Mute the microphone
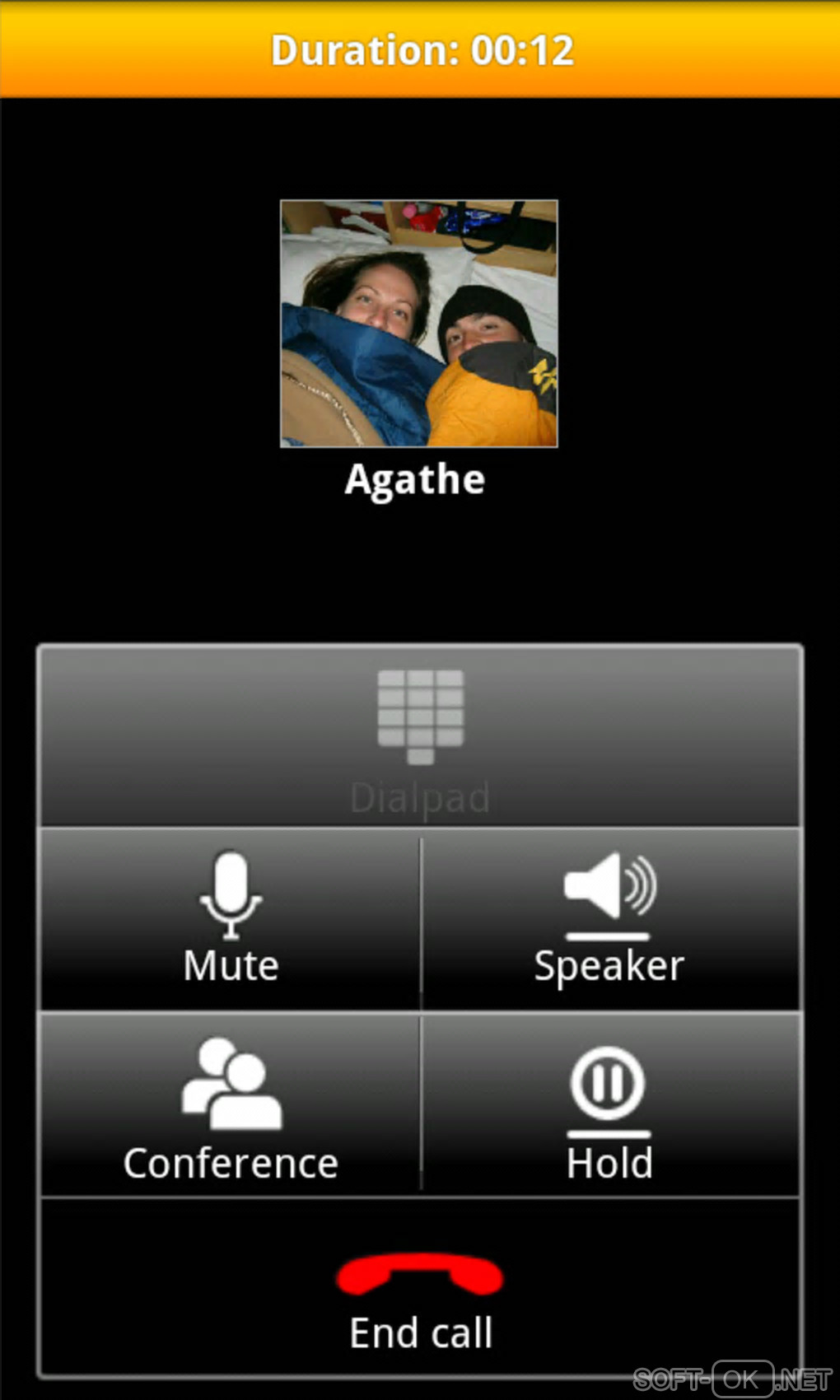The image size is (840, 1400). (x=231, y=920)
